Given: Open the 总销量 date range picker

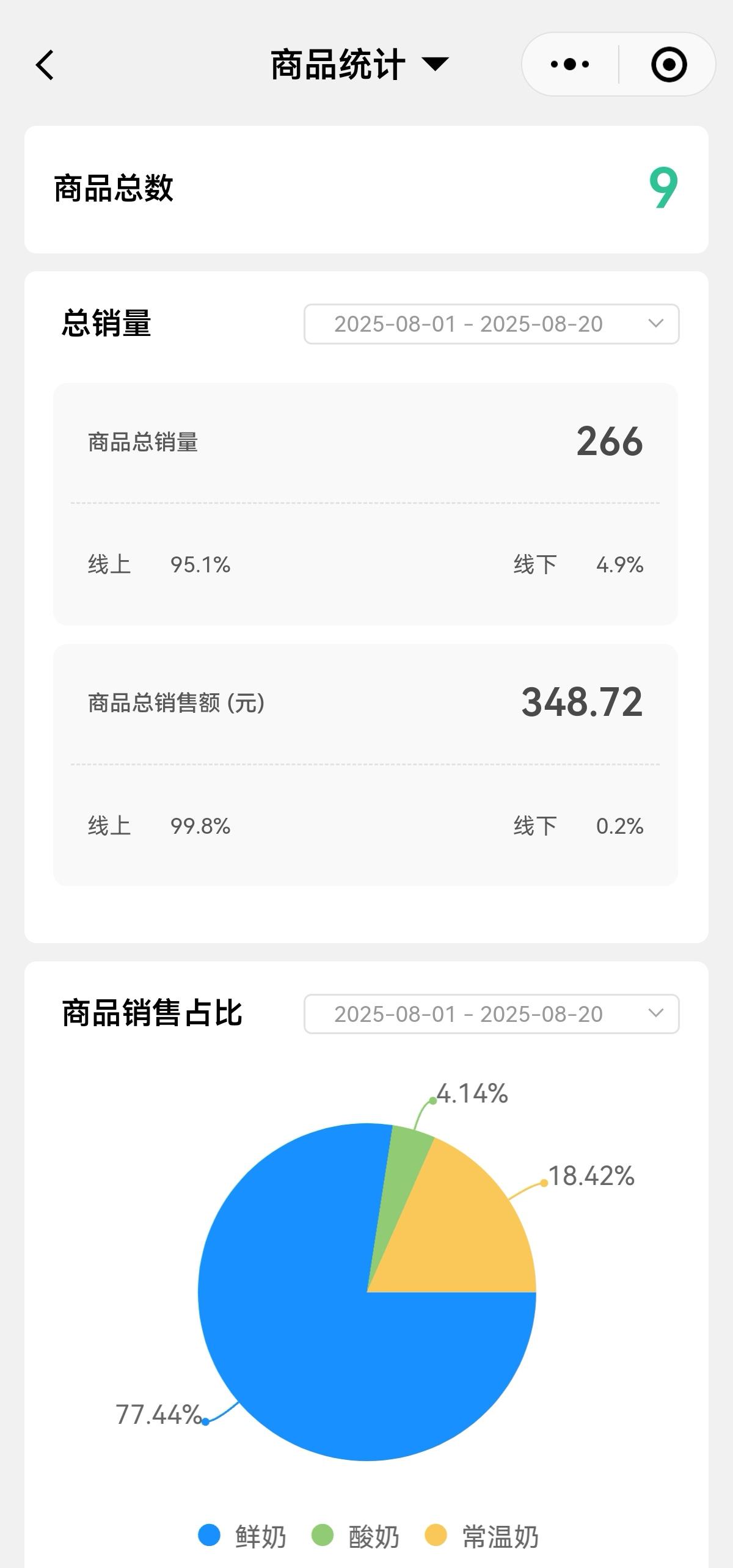Looking at the screenshot, I should coord(491,324).
